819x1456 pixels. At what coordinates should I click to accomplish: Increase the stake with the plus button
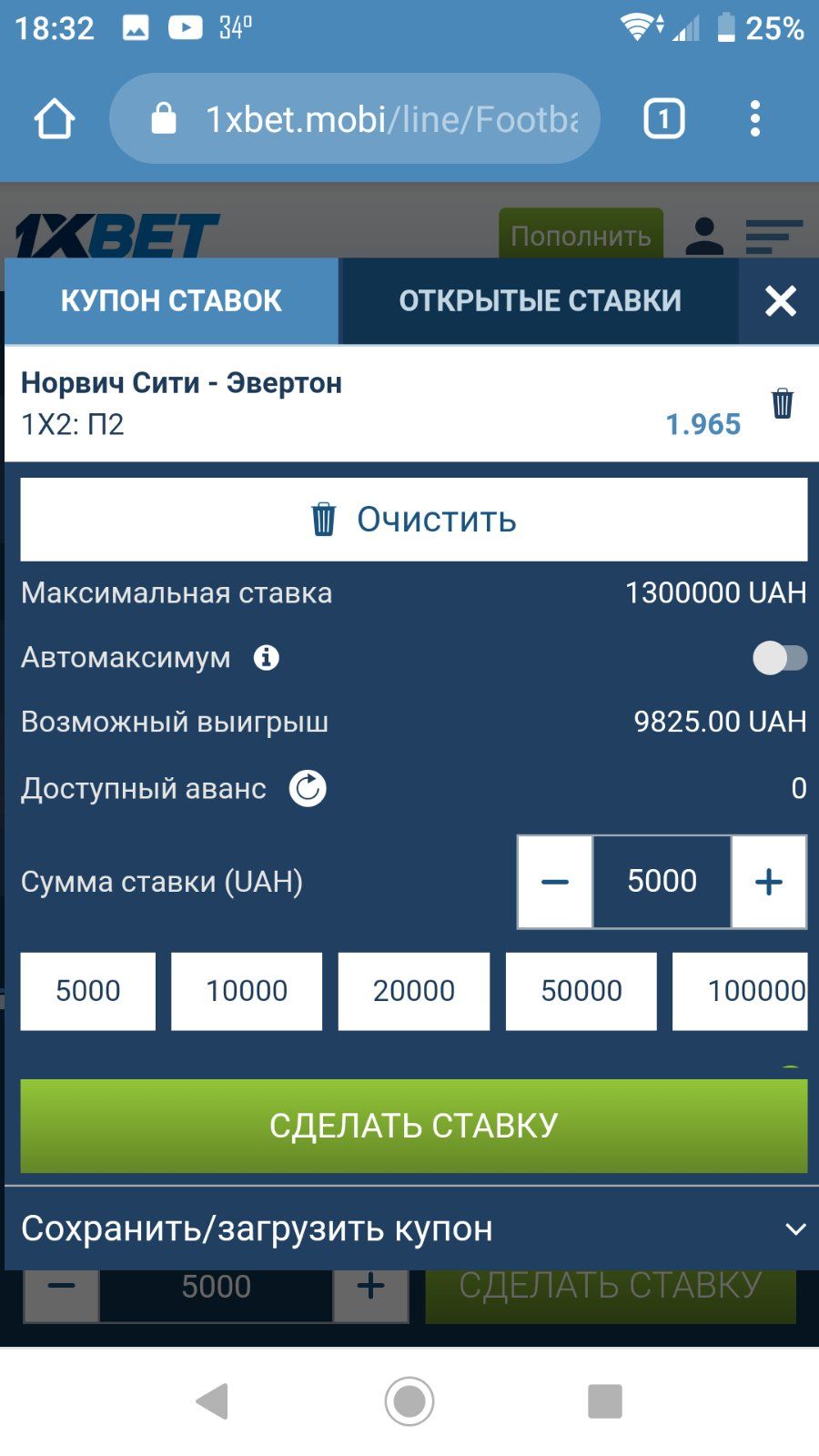(x=769, y=882)
